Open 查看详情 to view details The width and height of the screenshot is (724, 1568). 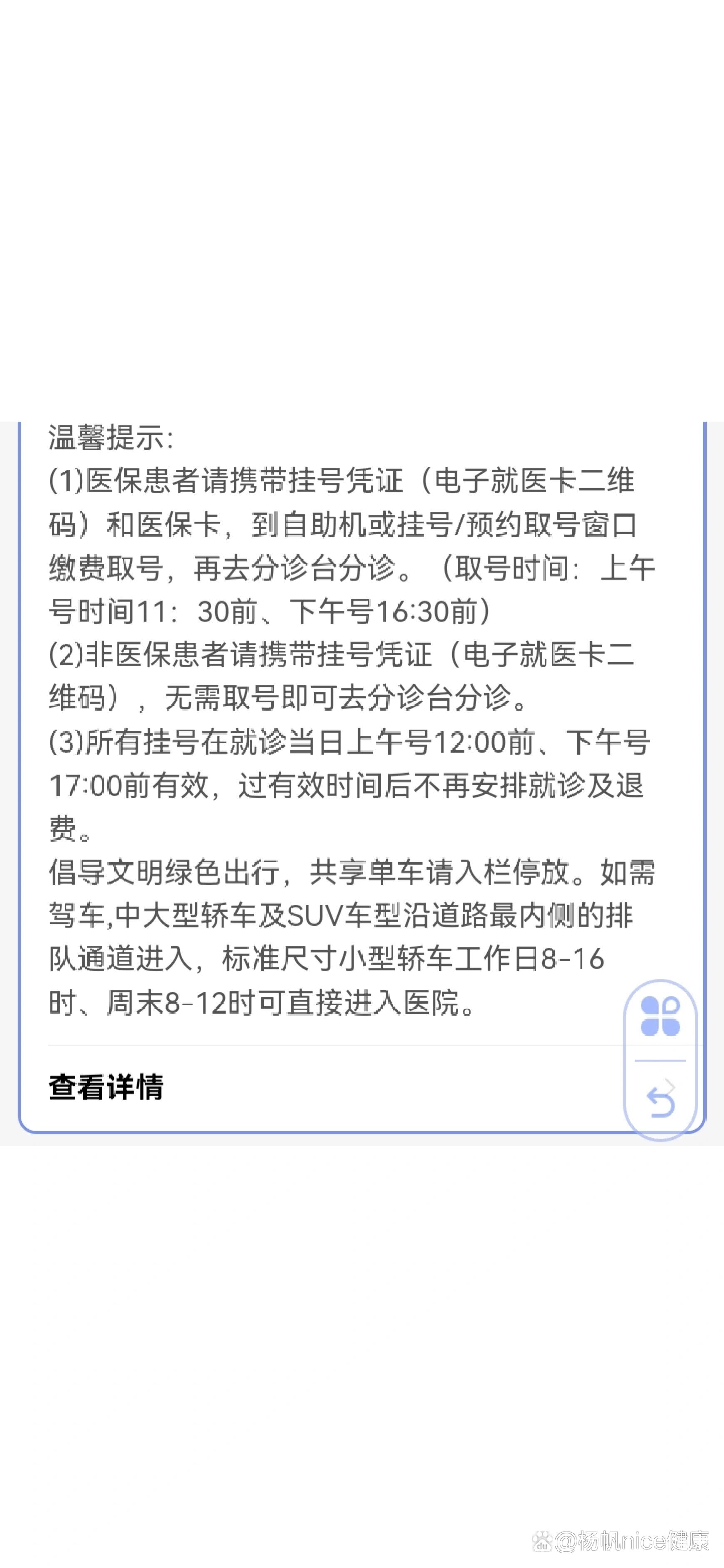107,1087
